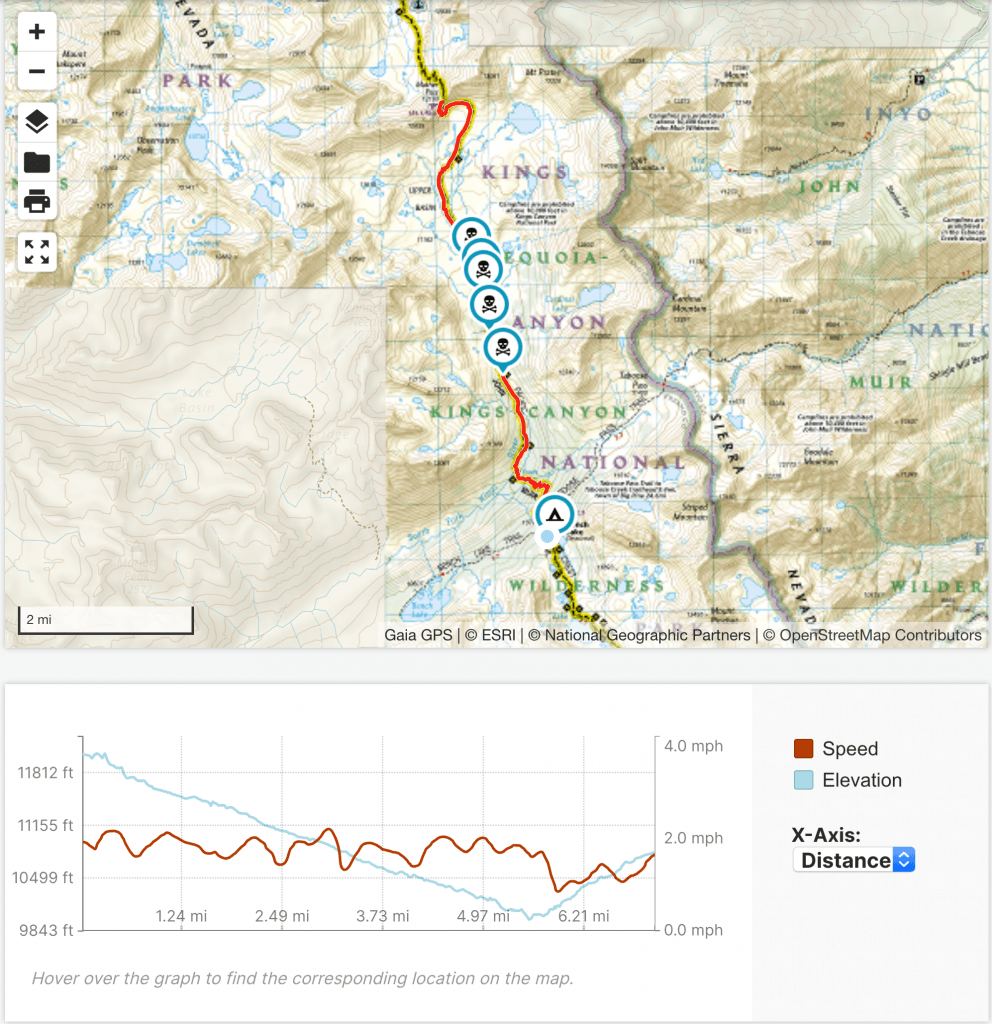Expand the map to fullscreen

tap(37, 252)
